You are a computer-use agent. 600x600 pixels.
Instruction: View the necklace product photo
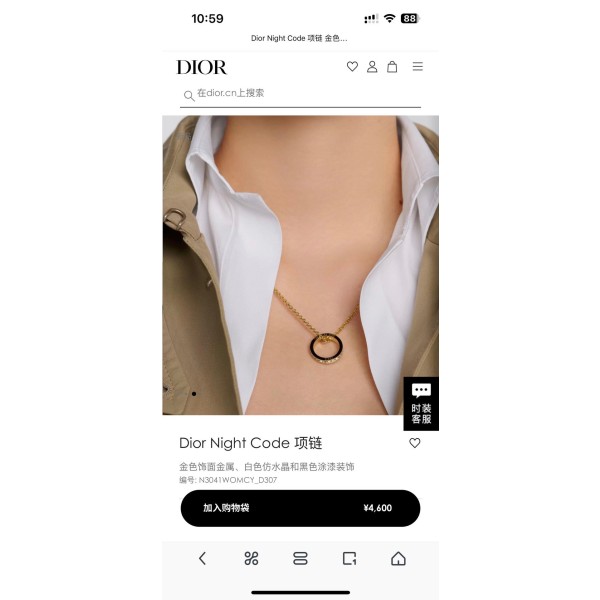pyautogui.click(x=300, y=265)
